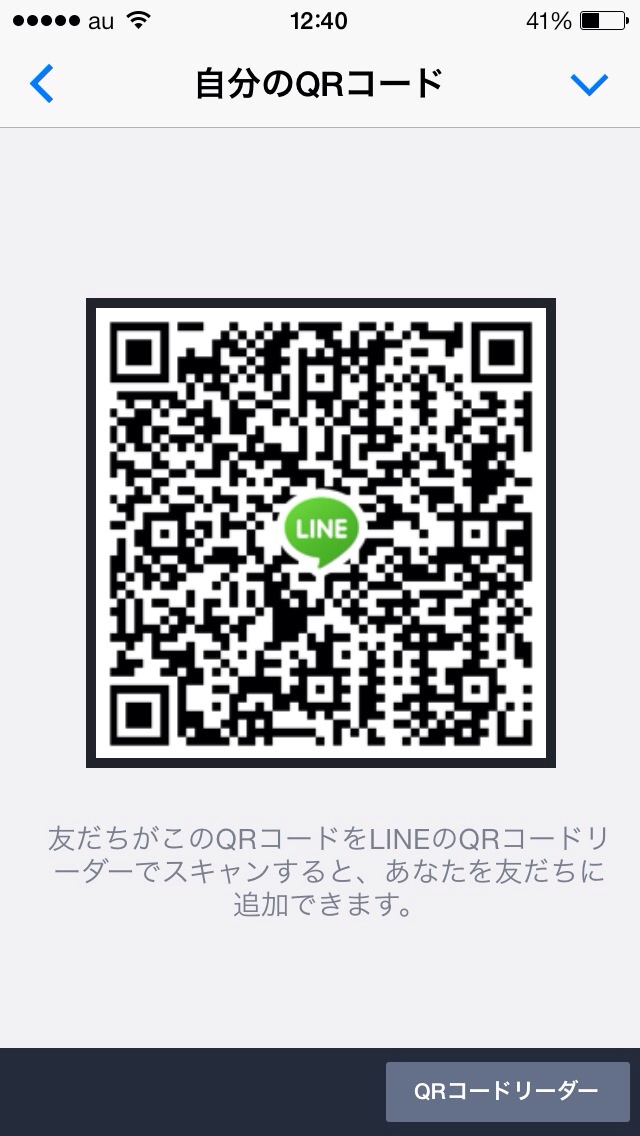Open the QRコードリーダー button

[x=507, y=1091]
